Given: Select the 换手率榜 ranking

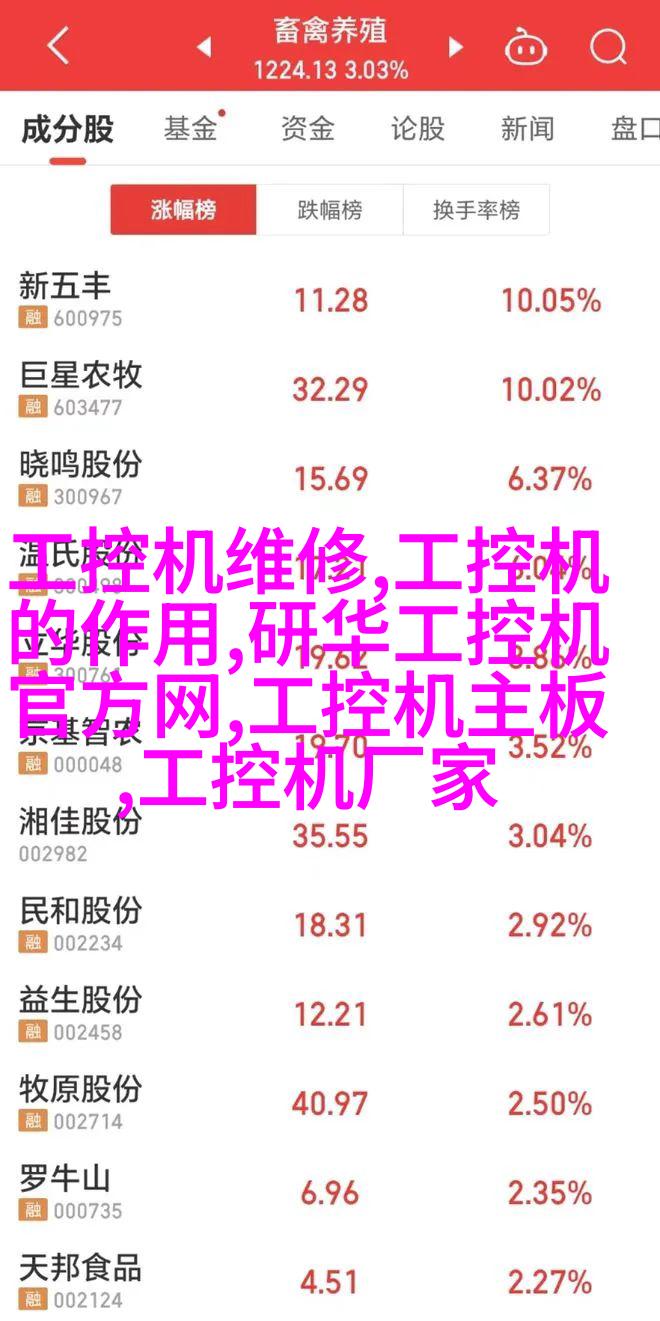Looking at the screenshot, I should tap(476, 210).
